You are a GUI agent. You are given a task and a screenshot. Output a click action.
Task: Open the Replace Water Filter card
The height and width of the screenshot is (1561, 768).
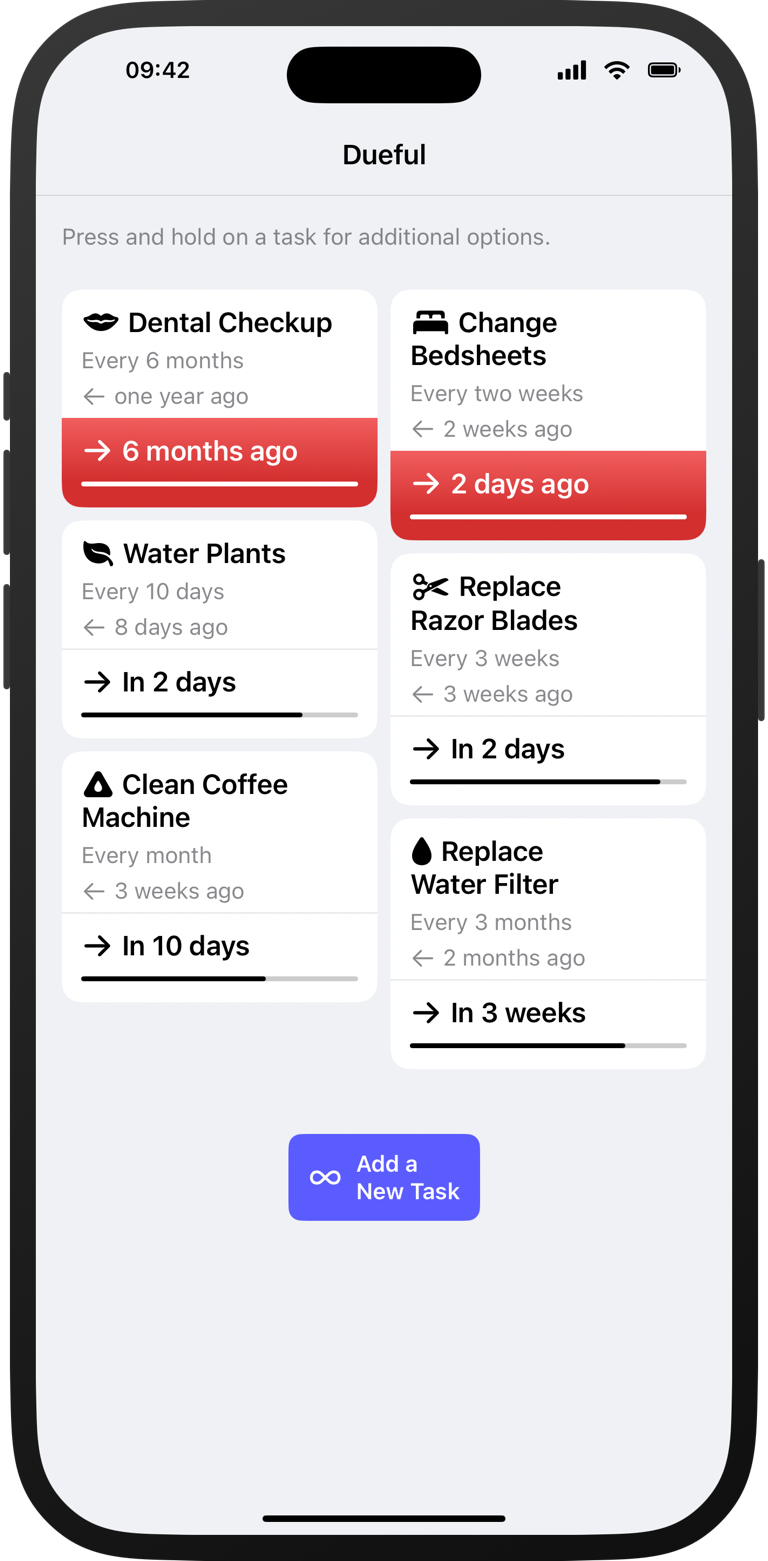tap(548, 943)
